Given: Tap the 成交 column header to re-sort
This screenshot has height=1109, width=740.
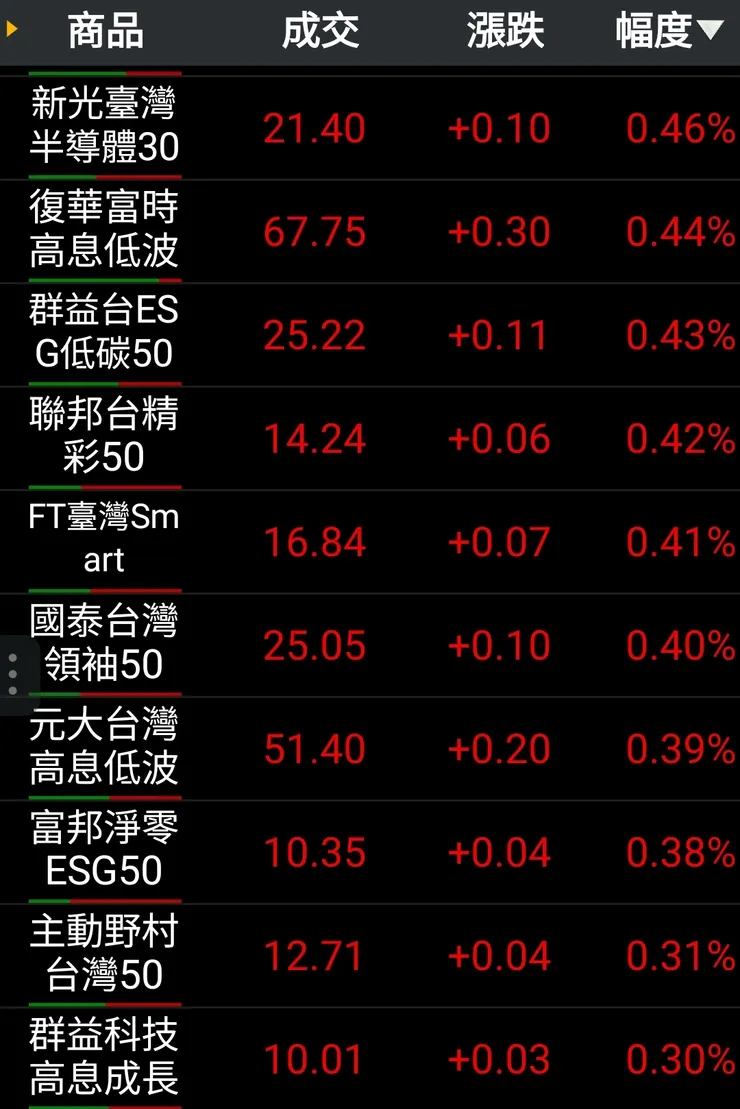Looking at the screenshot, I should coord(322,30).
